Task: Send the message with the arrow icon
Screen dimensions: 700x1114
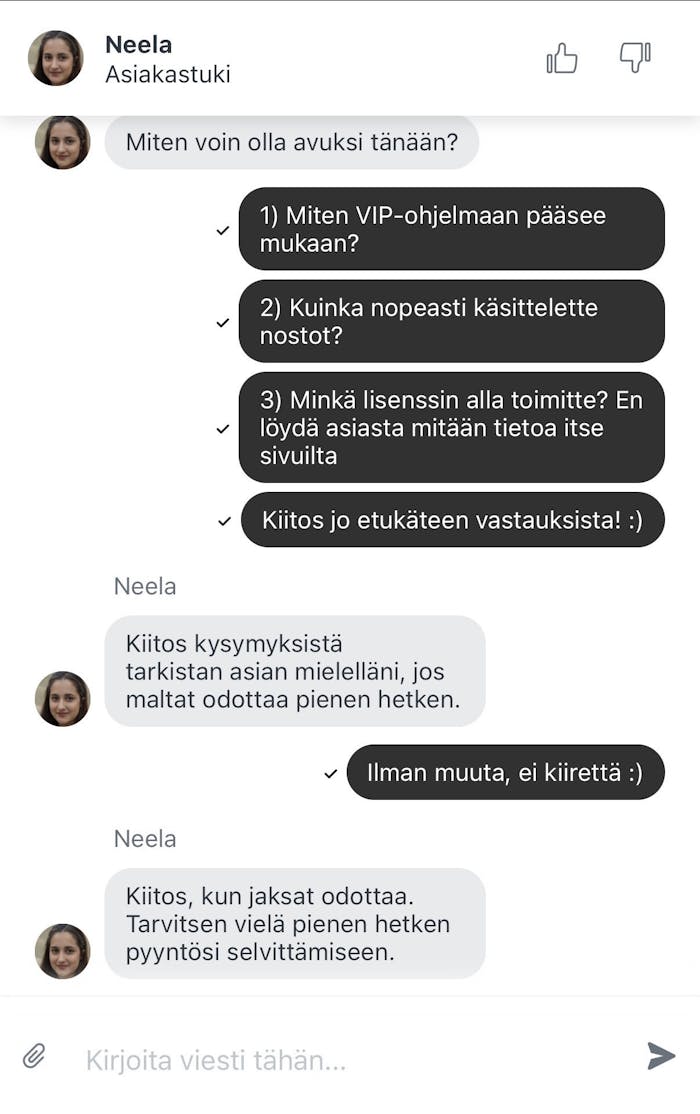Action: click(x=661, y=1055)
